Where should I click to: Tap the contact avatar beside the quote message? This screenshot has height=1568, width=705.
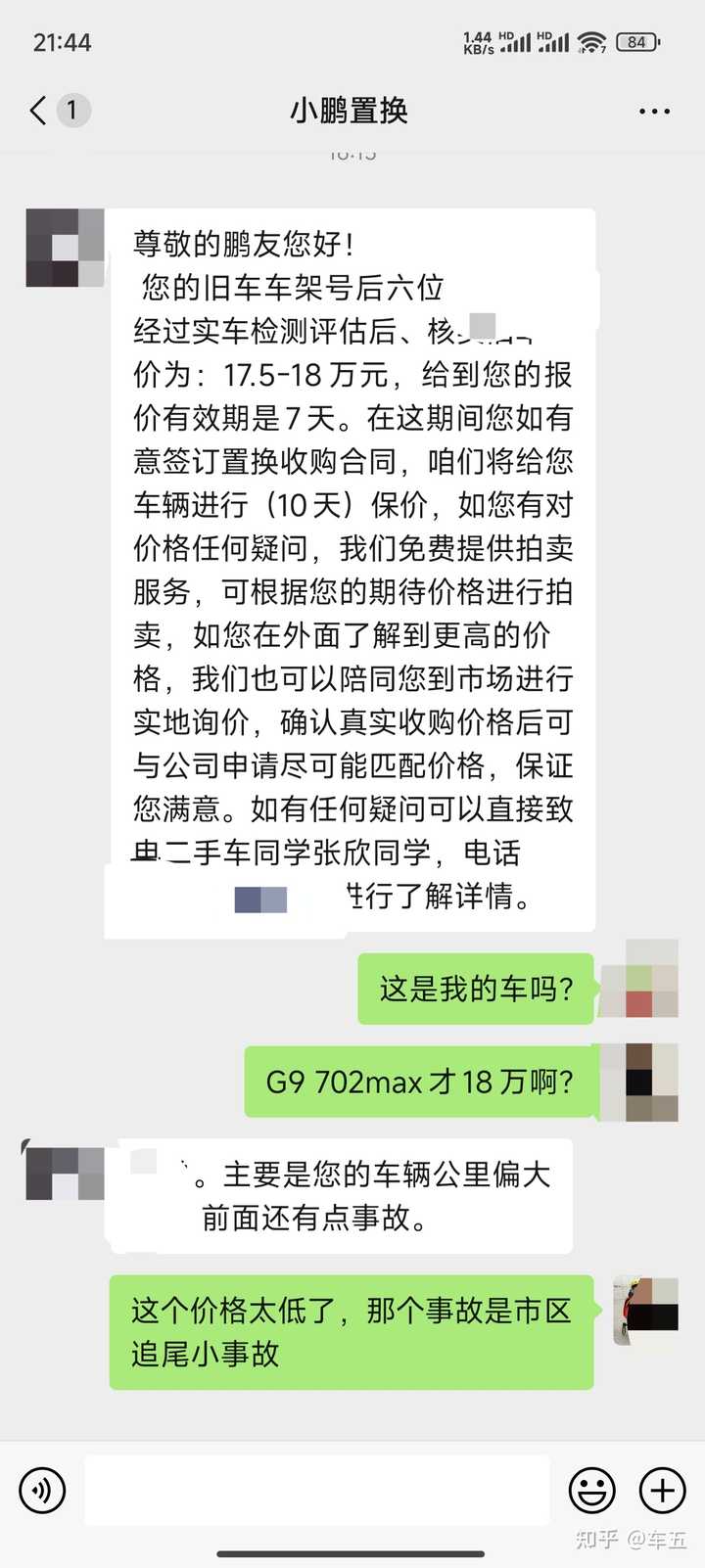(x=64, y=1172)
